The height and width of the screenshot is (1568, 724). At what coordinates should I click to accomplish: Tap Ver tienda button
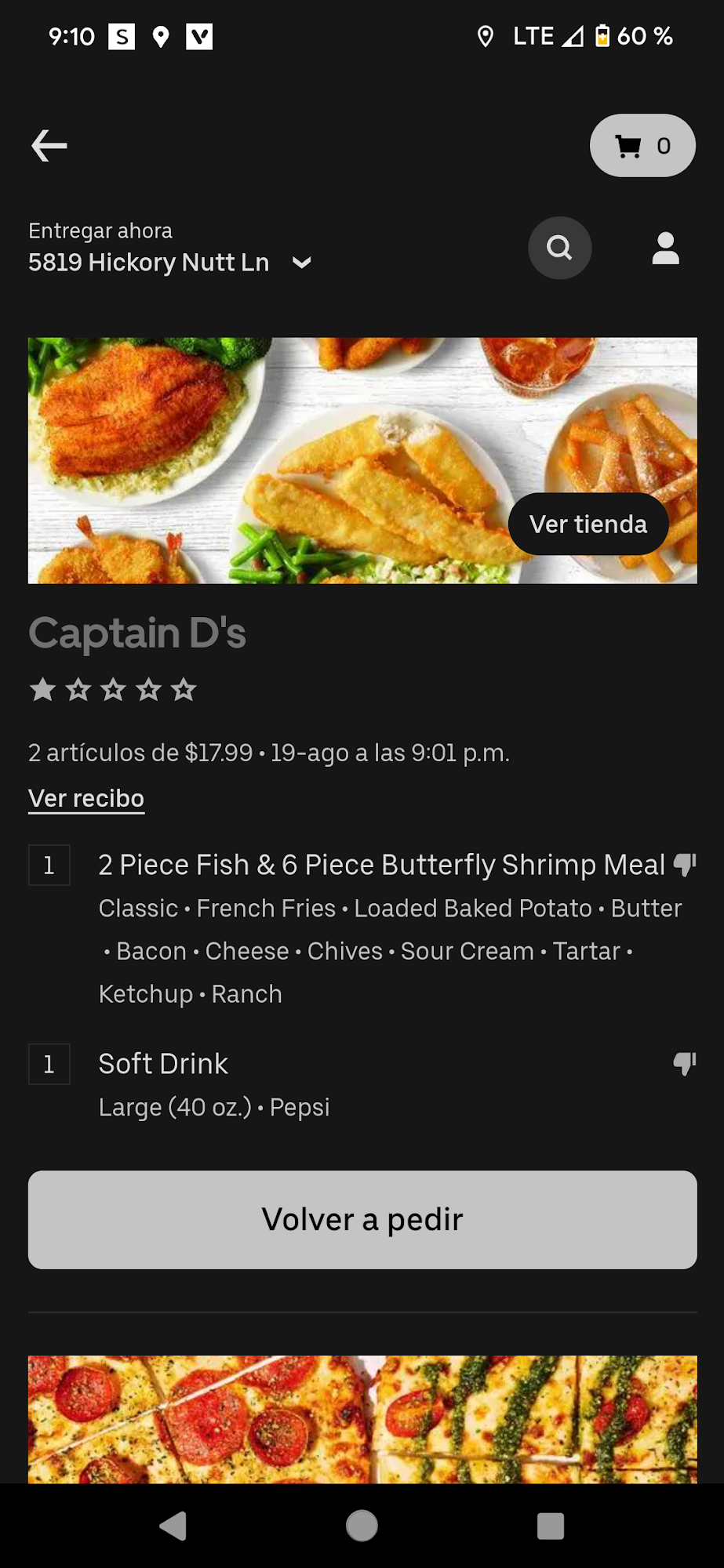coord(588,524)
